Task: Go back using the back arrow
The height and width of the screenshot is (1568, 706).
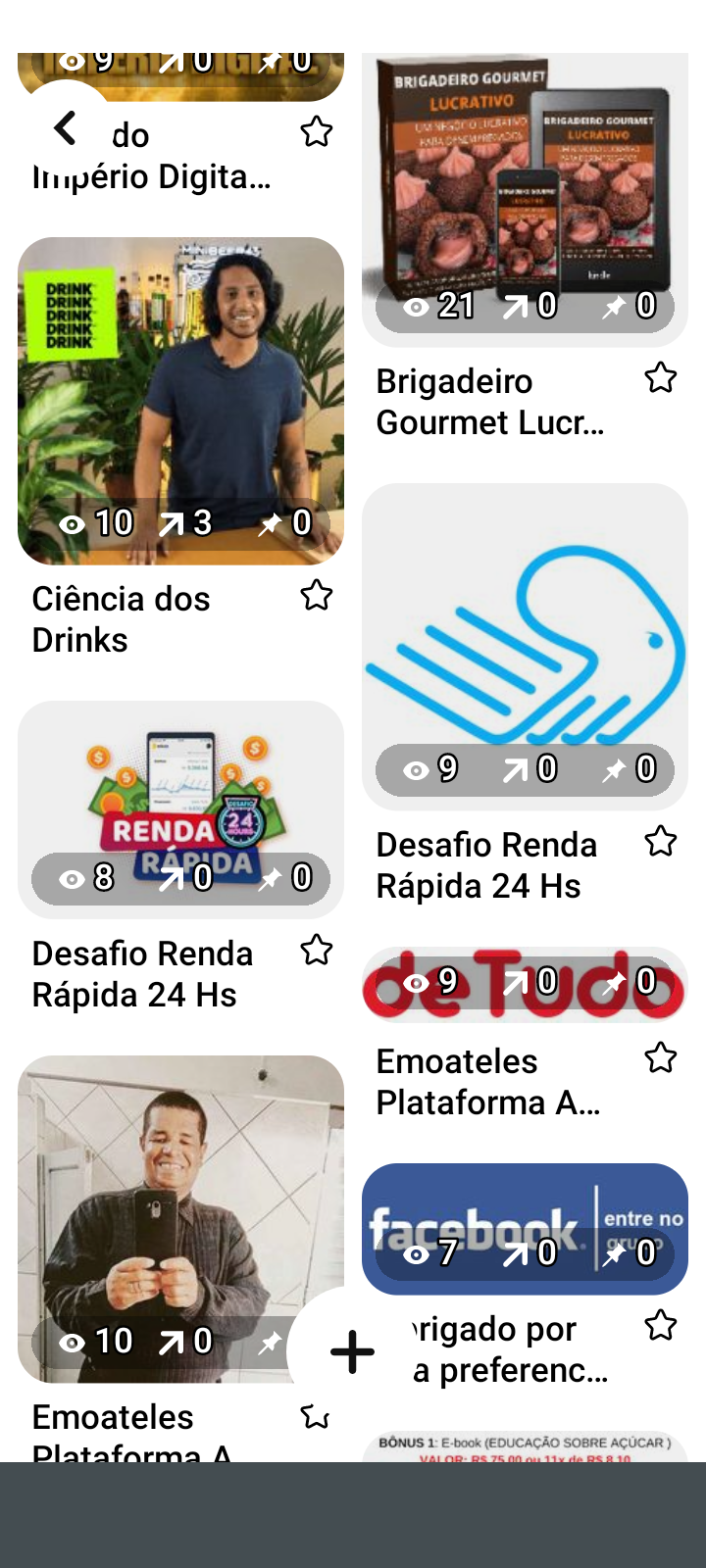Action: [66, 128]
